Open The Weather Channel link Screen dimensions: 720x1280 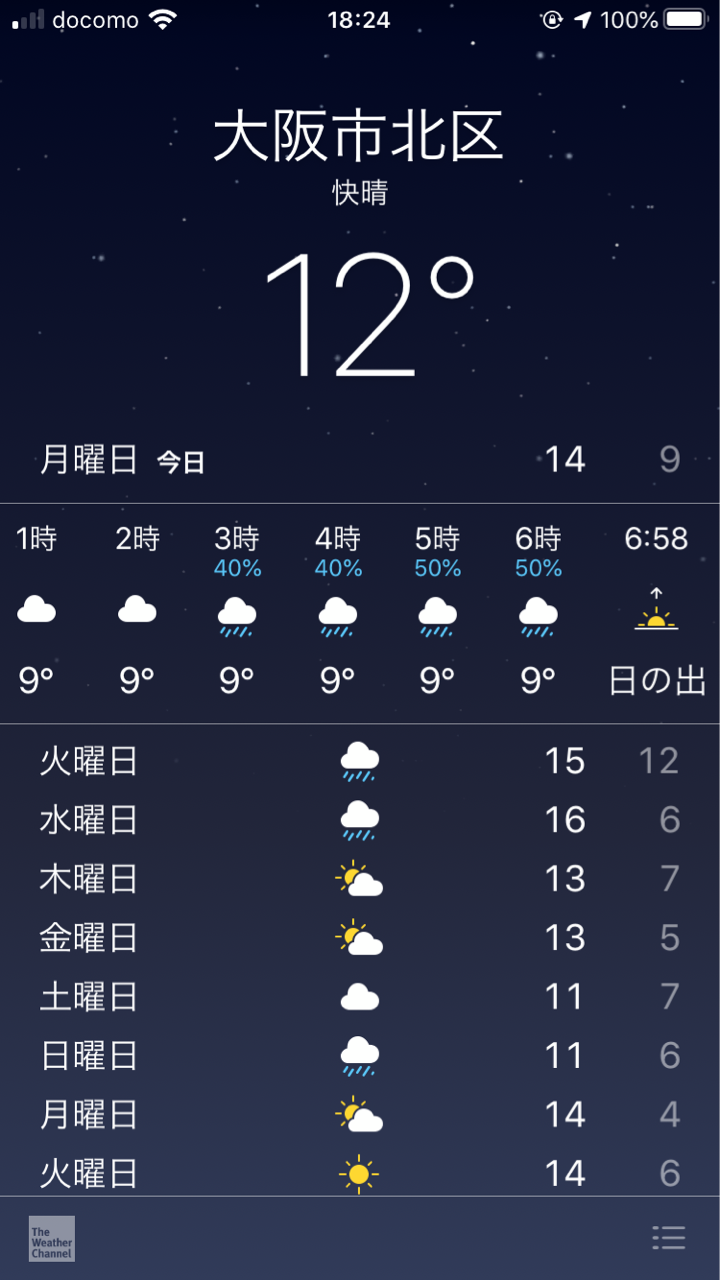pos(52,1238)
